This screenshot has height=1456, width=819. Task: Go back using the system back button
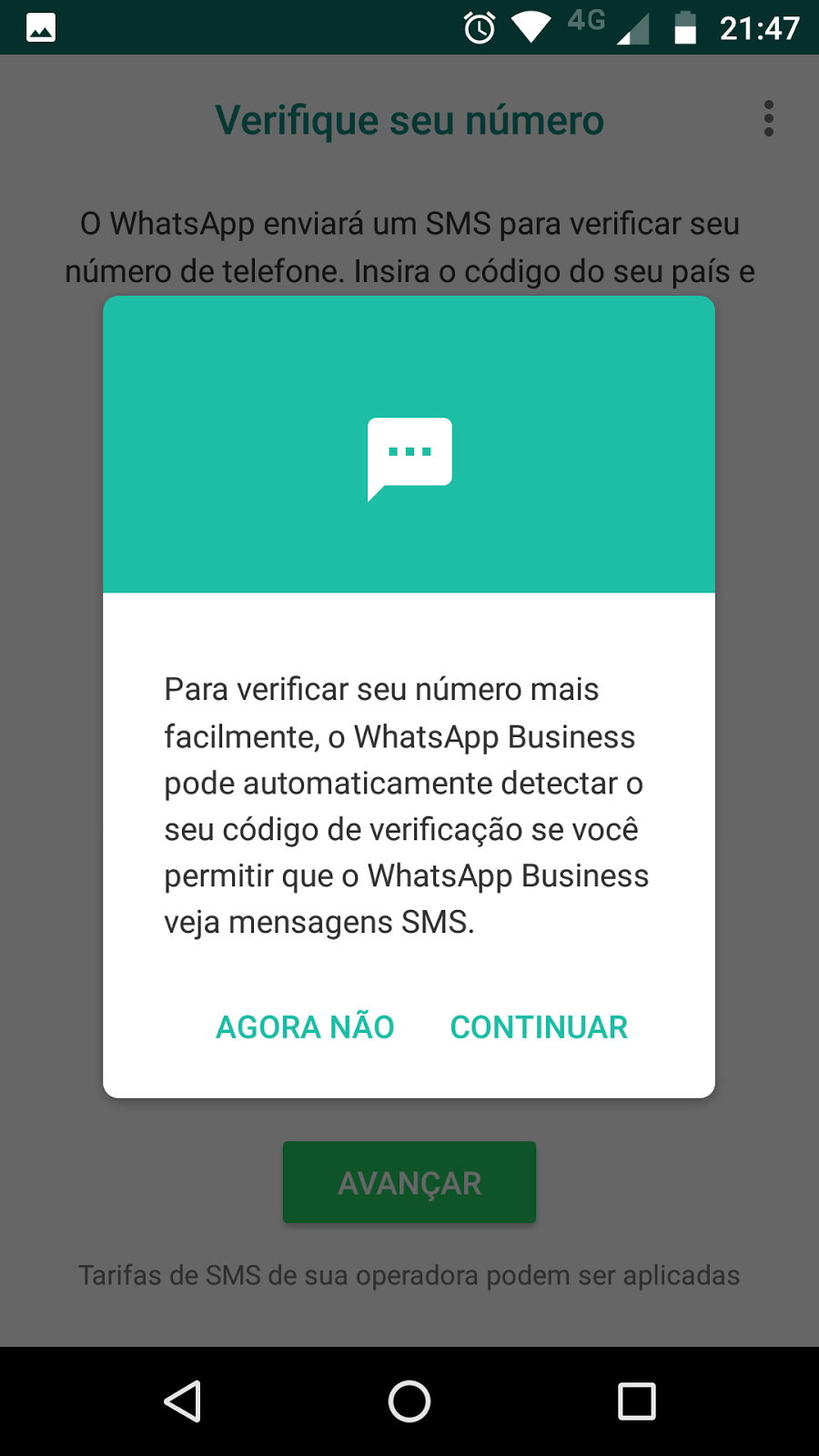click(183, 1401)
